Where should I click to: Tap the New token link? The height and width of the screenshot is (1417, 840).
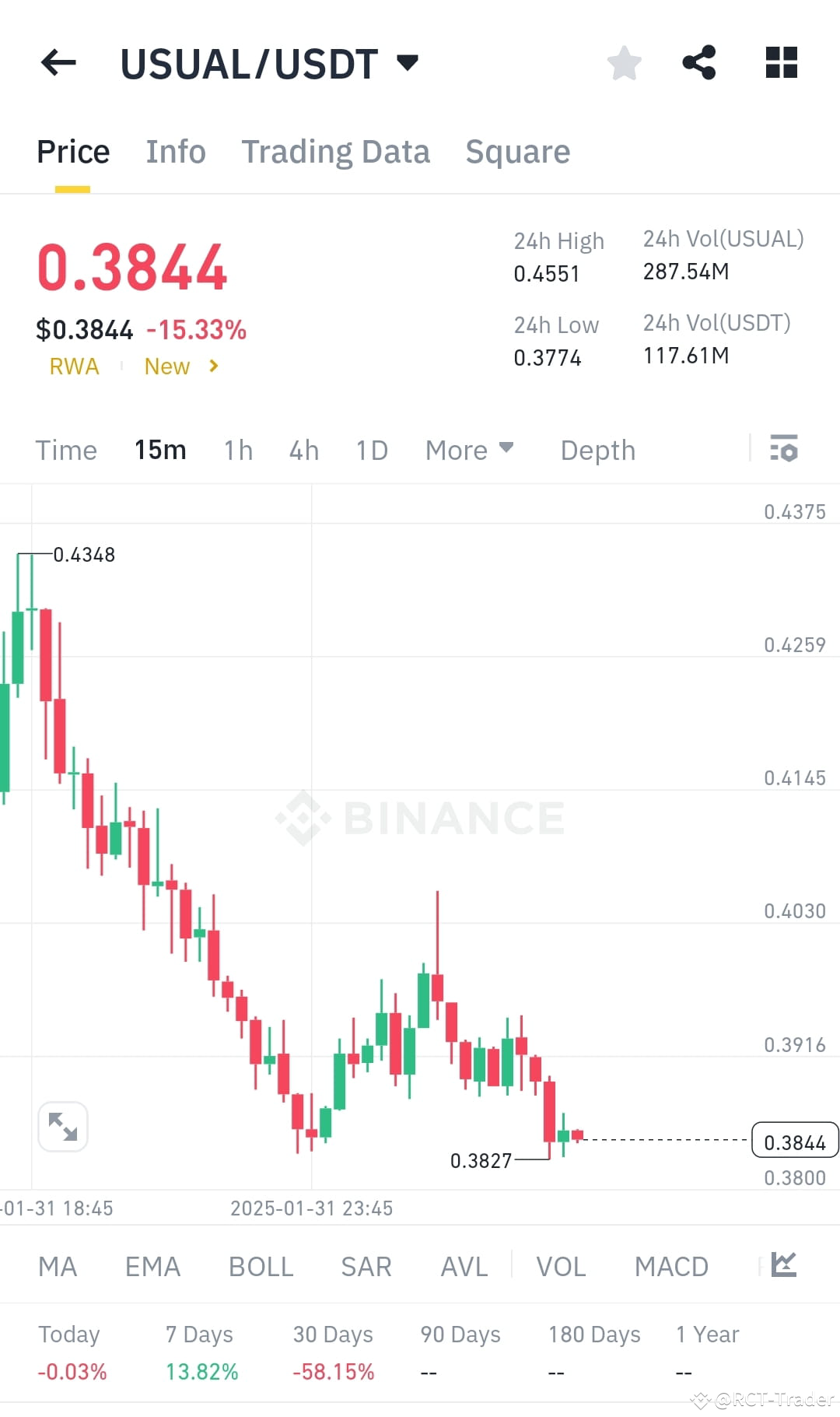166,366
